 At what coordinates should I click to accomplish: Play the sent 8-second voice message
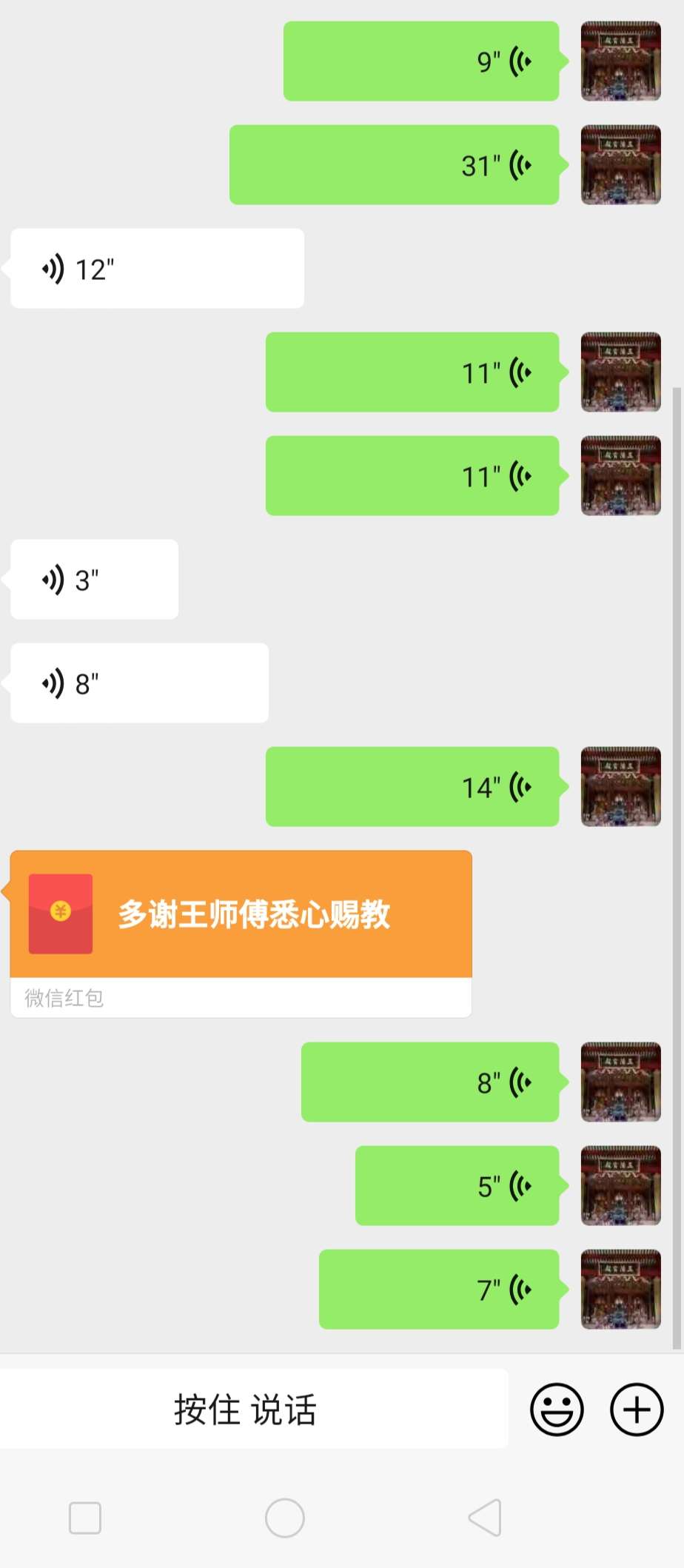[x=429, y=1082]
